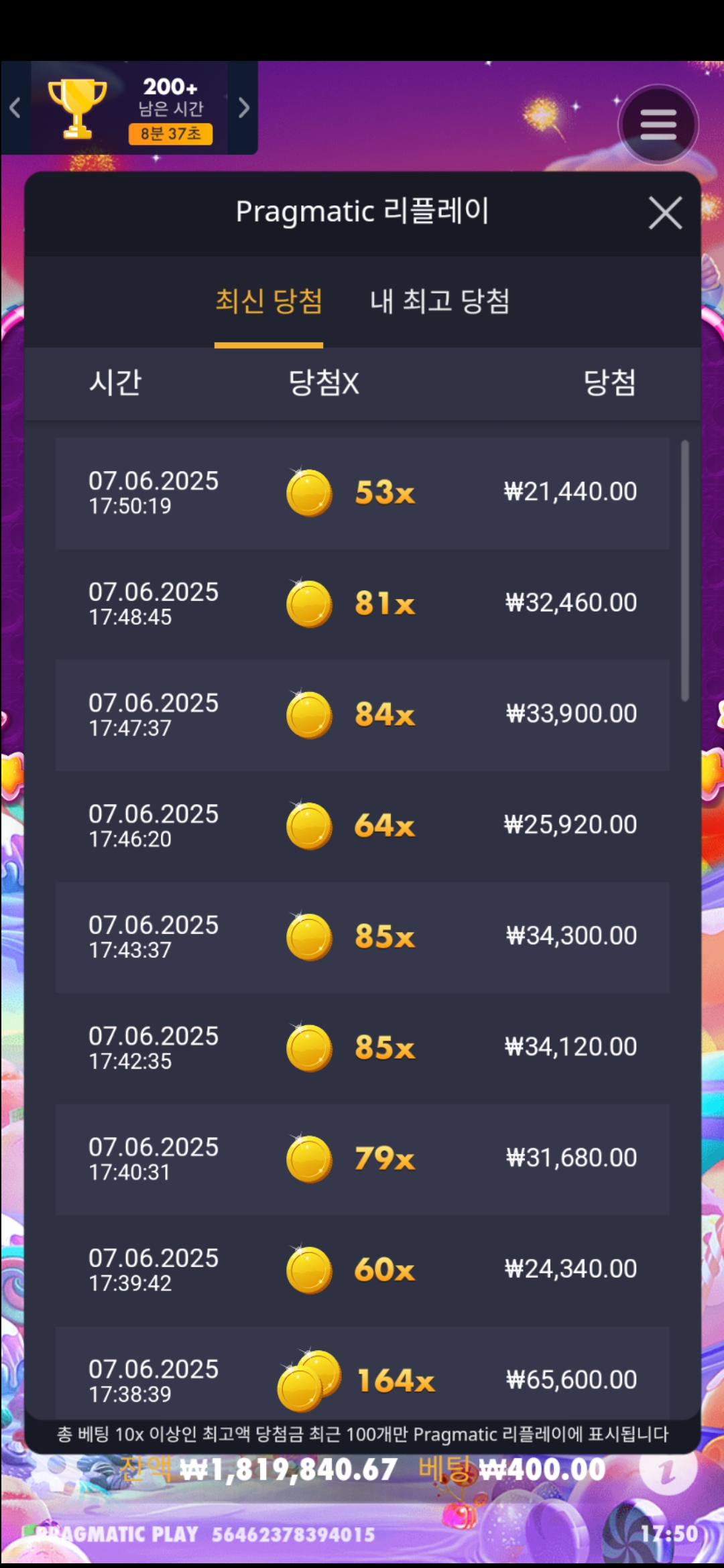This screenshot has height=1568, width=724.
Task: Replay the 64x win at 17:46:20
Action: click(362, 826)
